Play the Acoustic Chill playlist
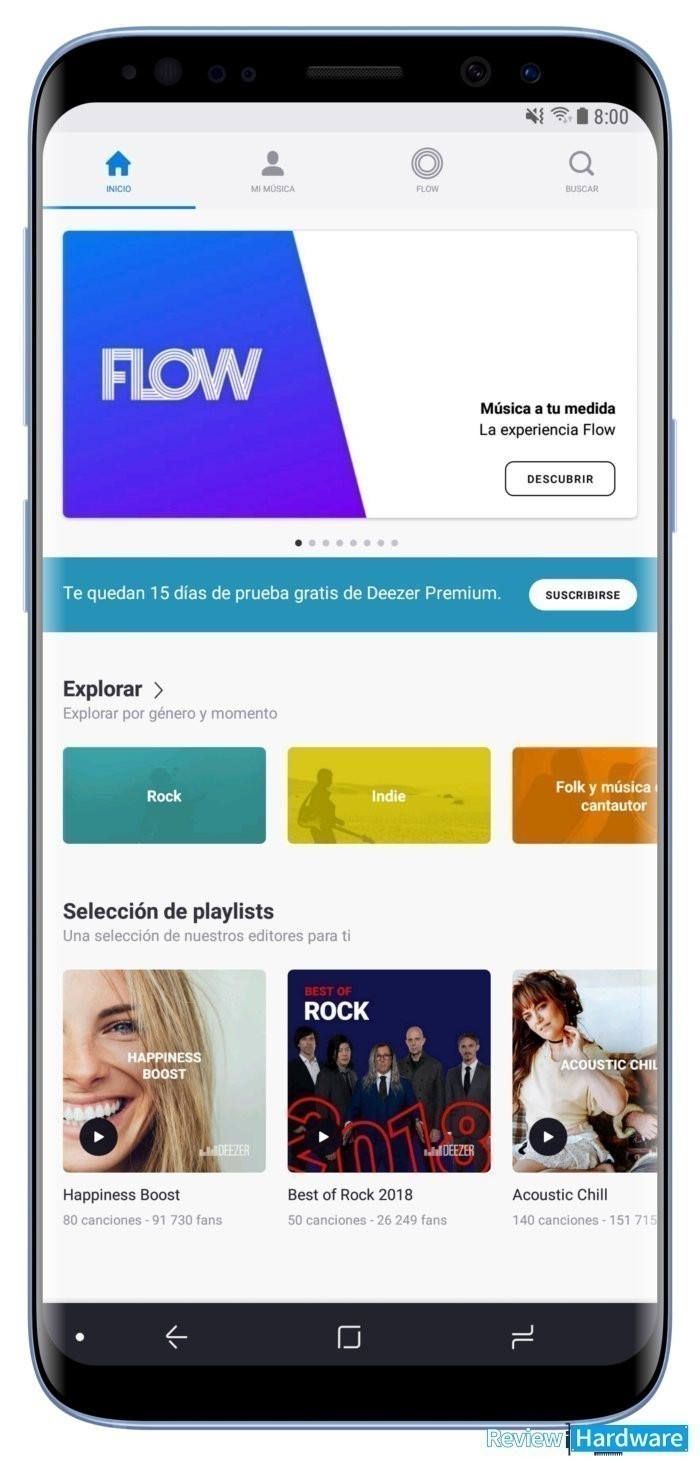Image resolution: width=700 pixels, height=1468 pixels. click(548, 1137)
